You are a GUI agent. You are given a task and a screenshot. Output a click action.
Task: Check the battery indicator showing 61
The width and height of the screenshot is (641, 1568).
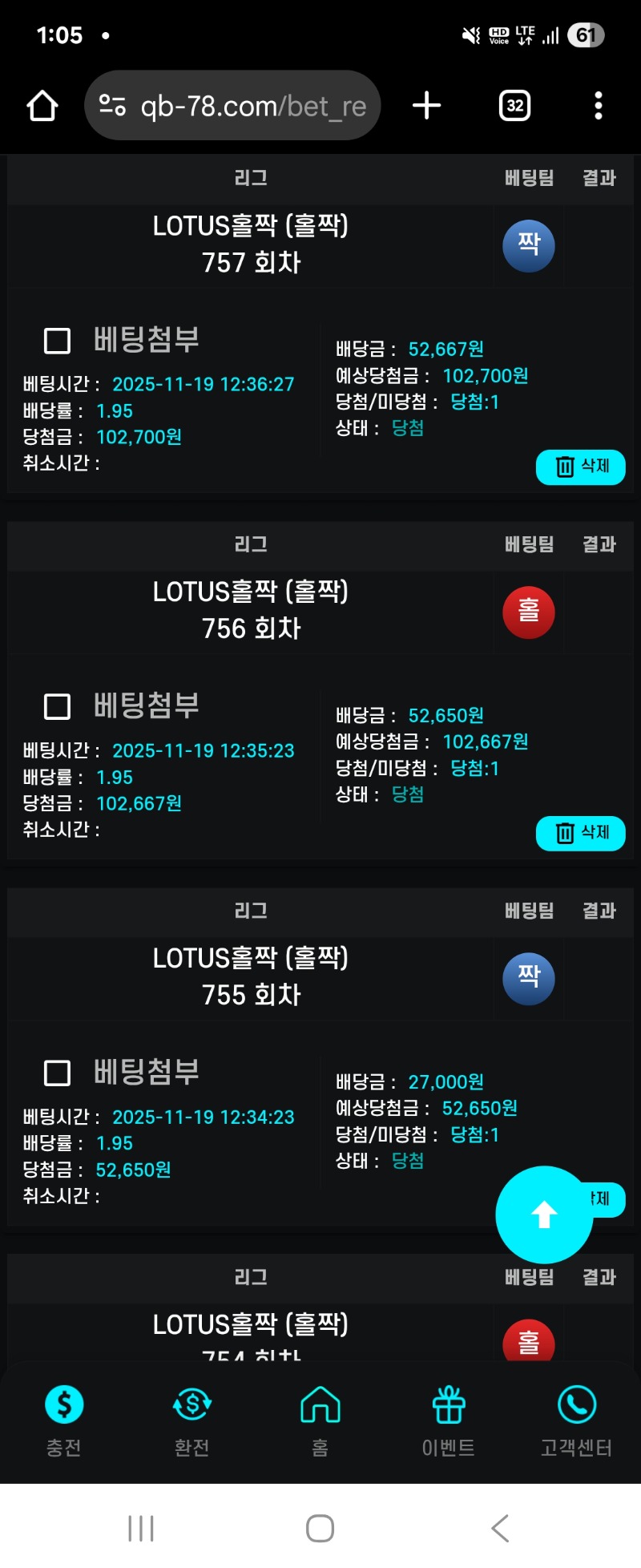coord(586,34)
